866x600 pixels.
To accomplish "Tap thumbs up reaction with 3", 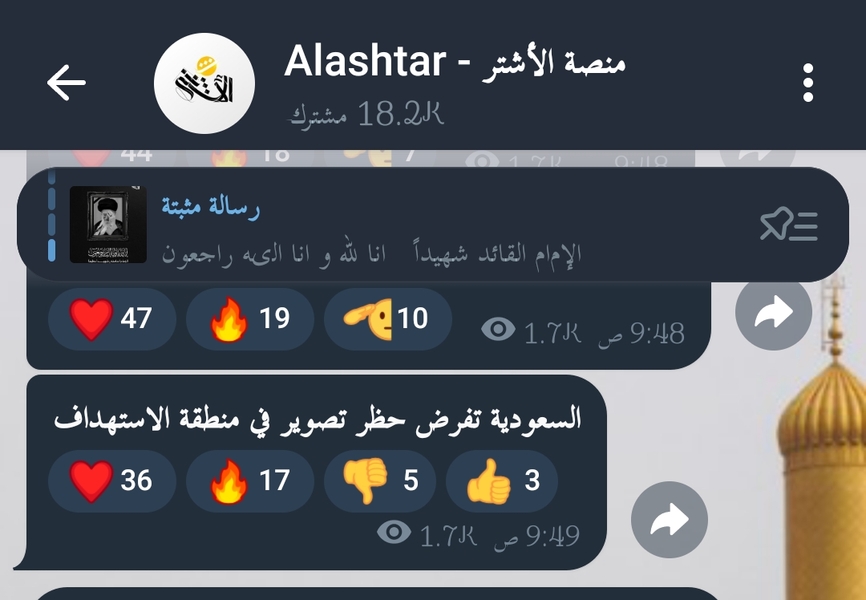I will (503, 481).
